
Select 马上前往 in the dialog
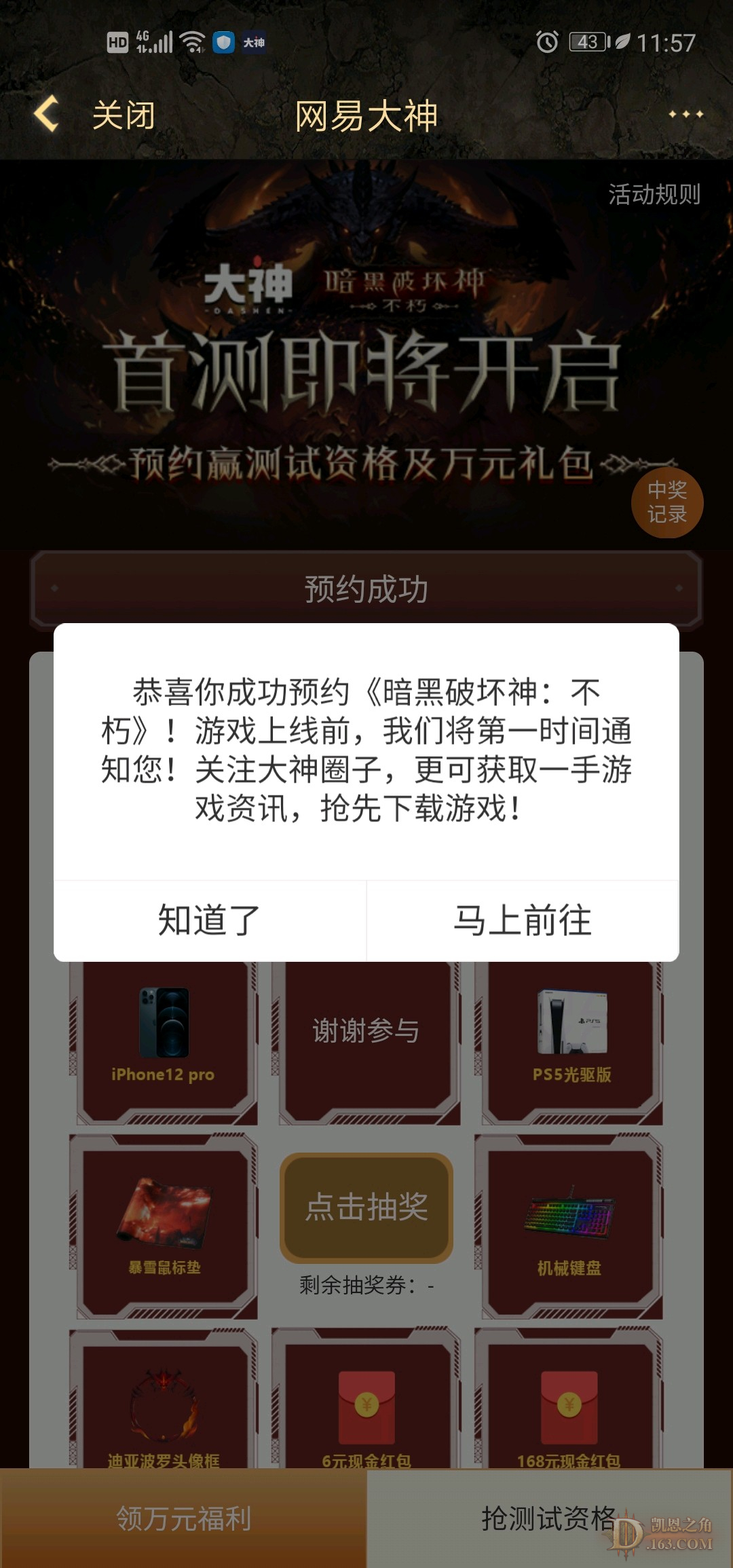tap(523, 921)
